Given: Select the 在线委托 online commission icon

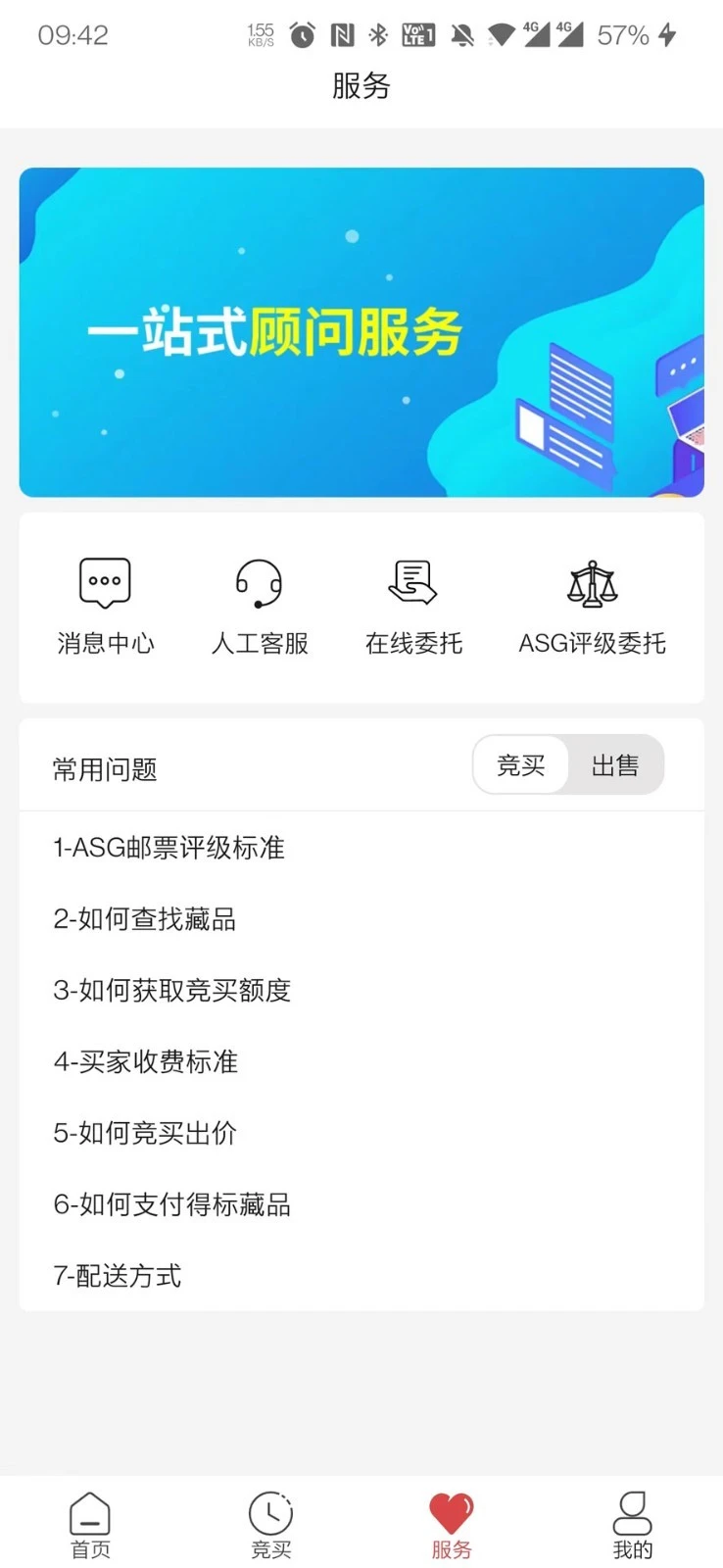Looking at the screenshot, I should point(412,603).
